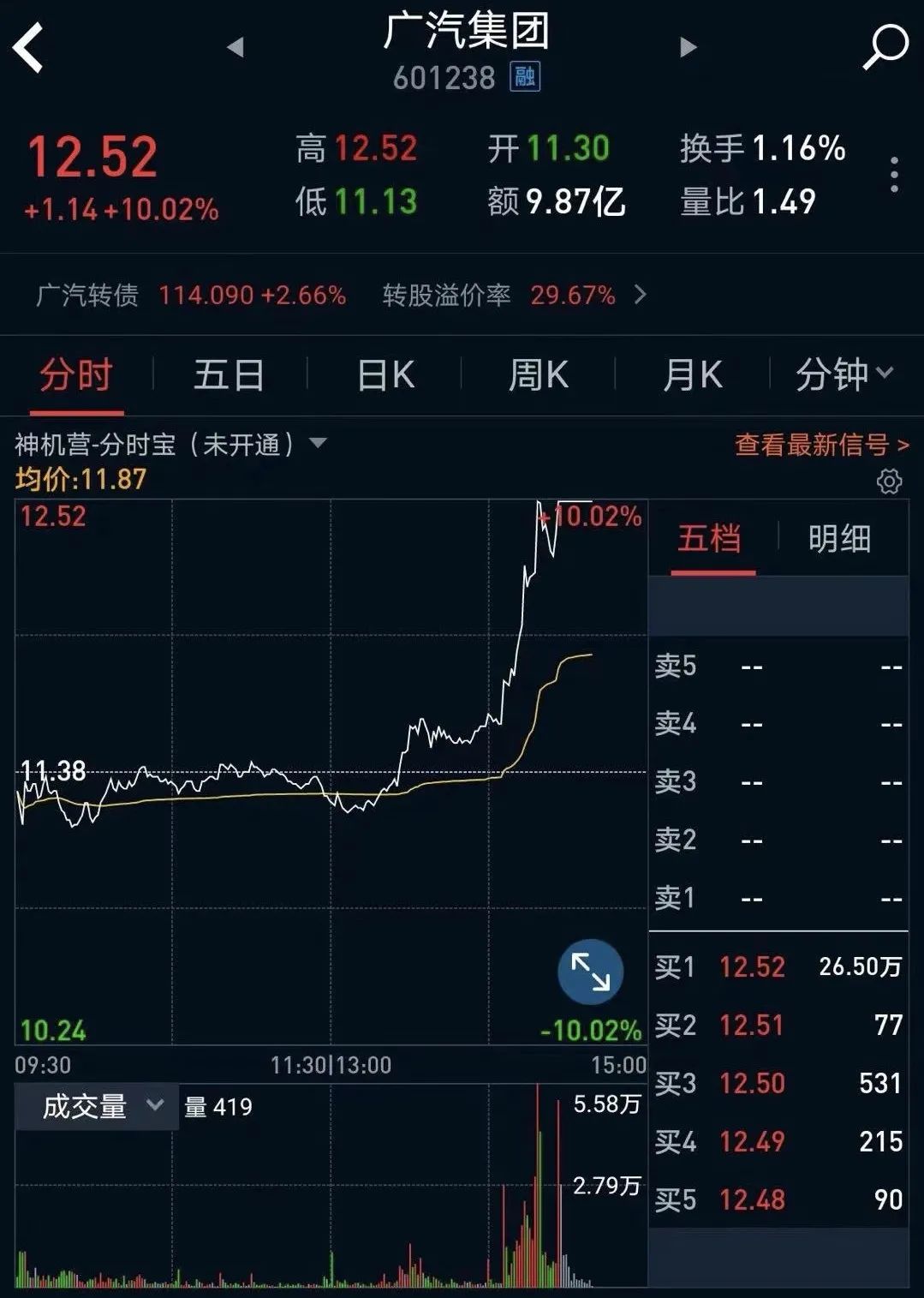Switch to the 周K chart tab
This screenshot has width=924, height=1298.
538,375
